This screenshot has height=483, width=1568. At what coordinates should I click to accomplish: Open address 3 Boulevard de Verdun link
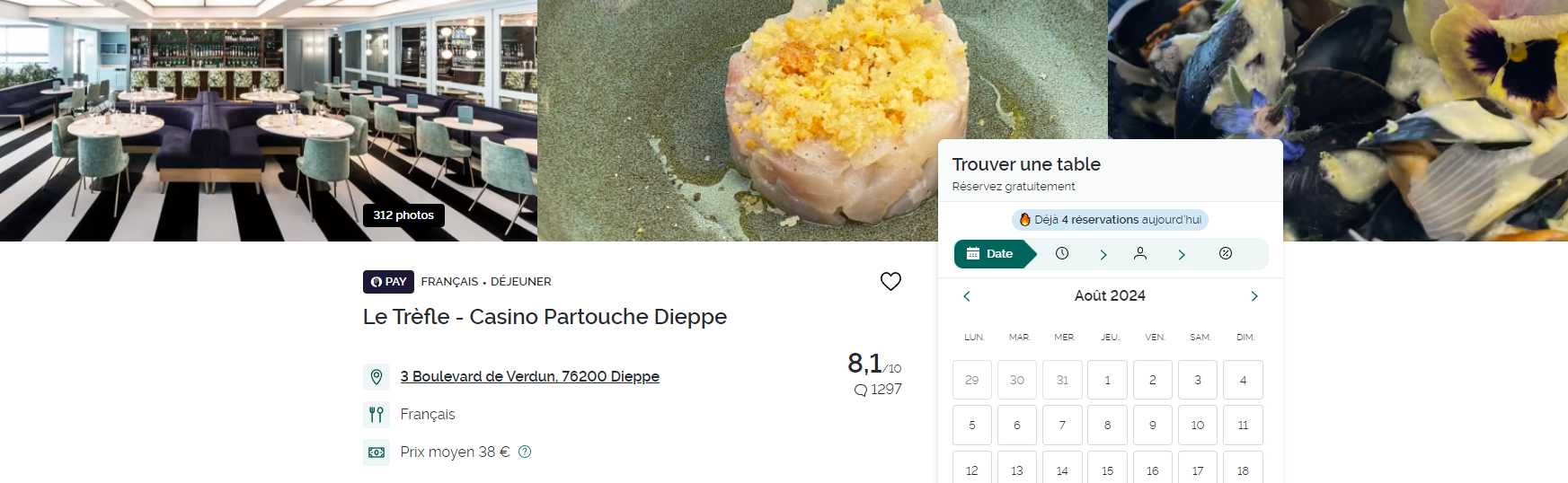coord(529,376)
